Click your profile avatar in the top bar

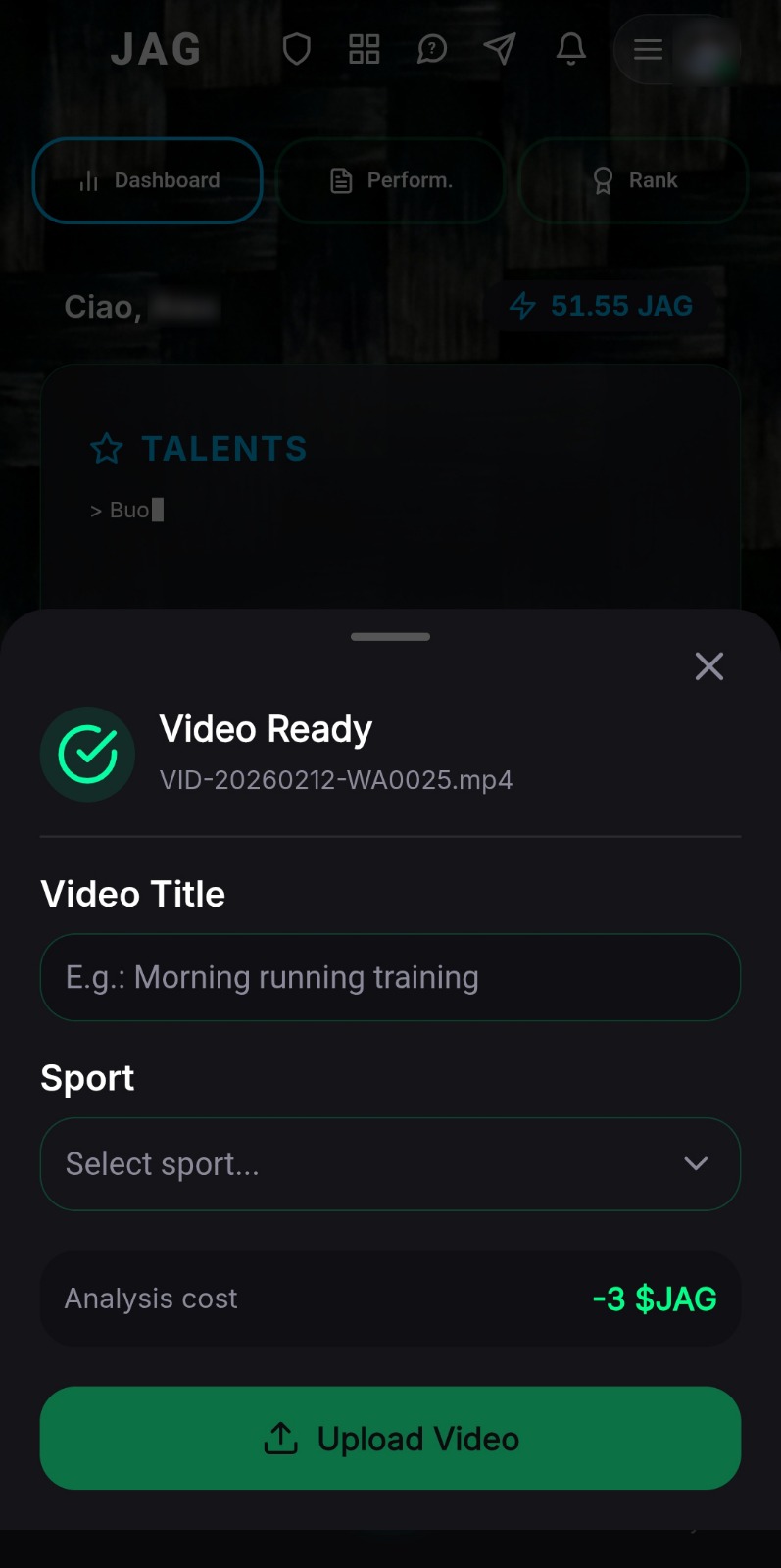pyautogui.click(x=709, y=50)
